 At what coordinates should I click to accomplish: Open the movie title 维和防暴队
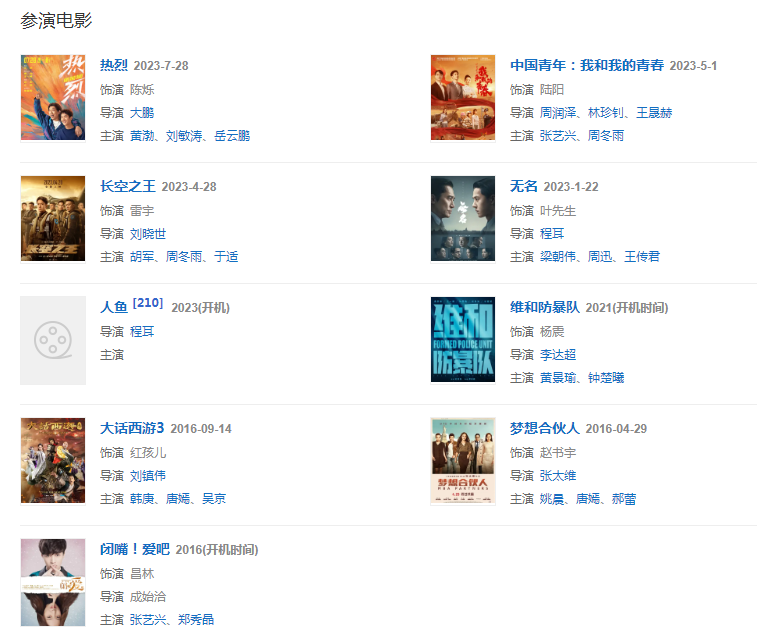tap(544, 307)
